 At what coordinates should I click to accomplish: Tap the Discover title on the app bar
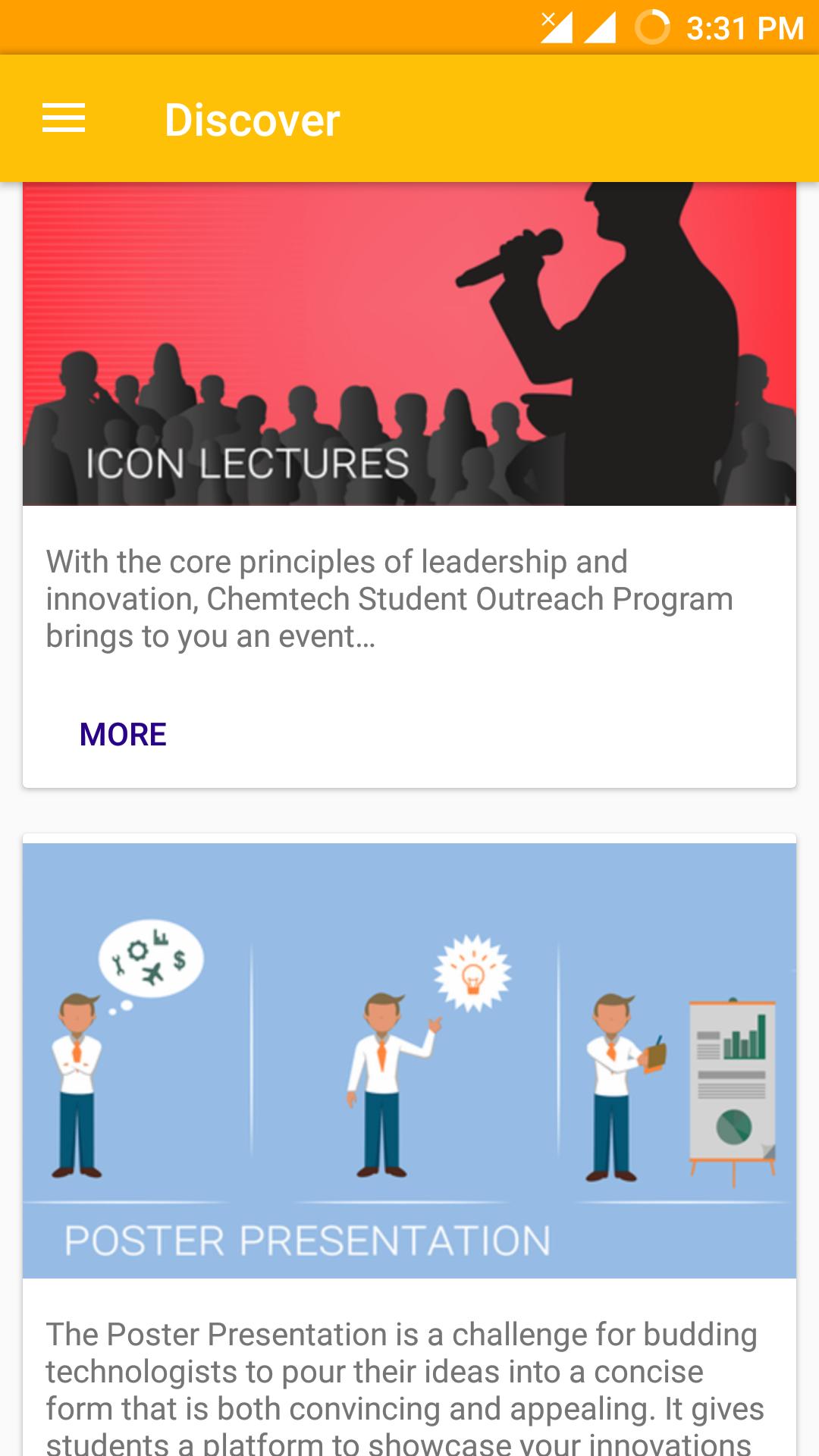coord(252,118)
